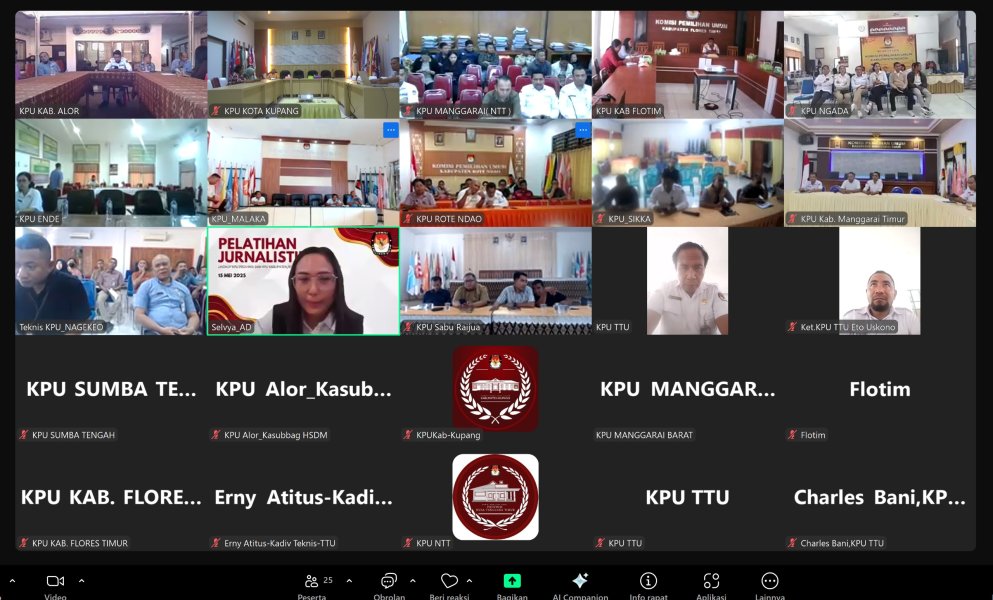Open the Aplikasi apps menu

(711, 582)
